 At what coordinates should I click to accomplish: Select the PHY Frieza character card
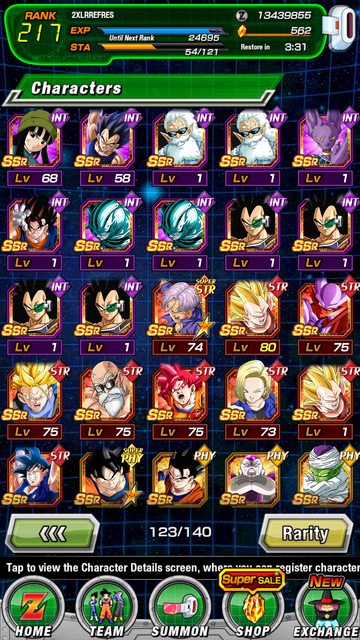click(253, 480)
